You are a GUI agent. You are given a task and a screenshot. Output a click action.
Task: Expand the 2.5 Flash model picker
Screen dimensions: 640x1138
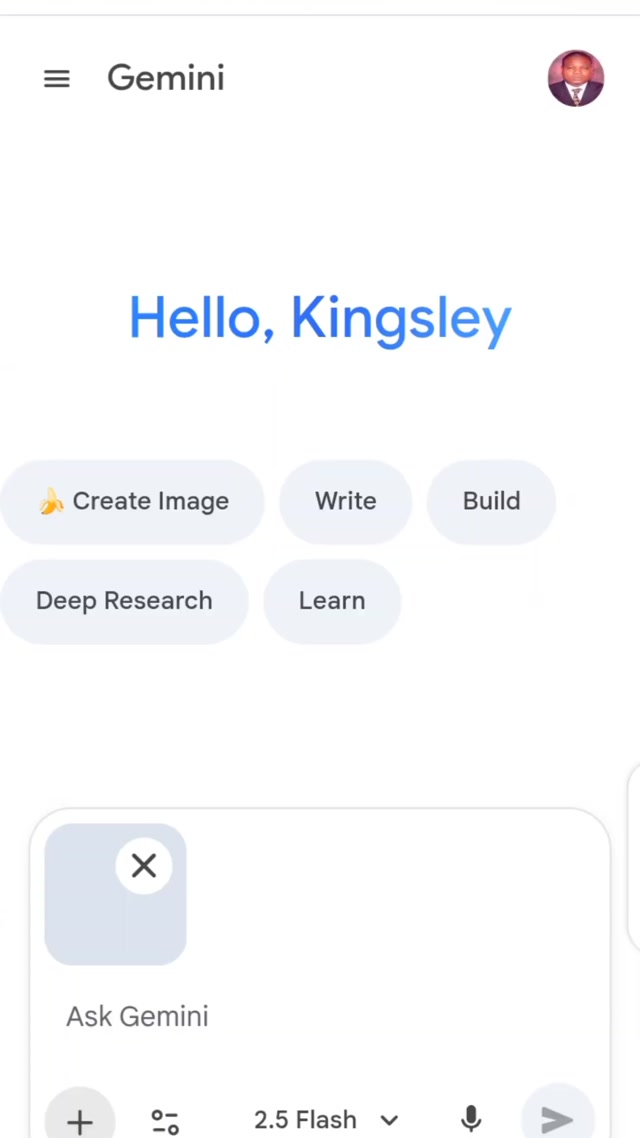(x=326, y=1120)
